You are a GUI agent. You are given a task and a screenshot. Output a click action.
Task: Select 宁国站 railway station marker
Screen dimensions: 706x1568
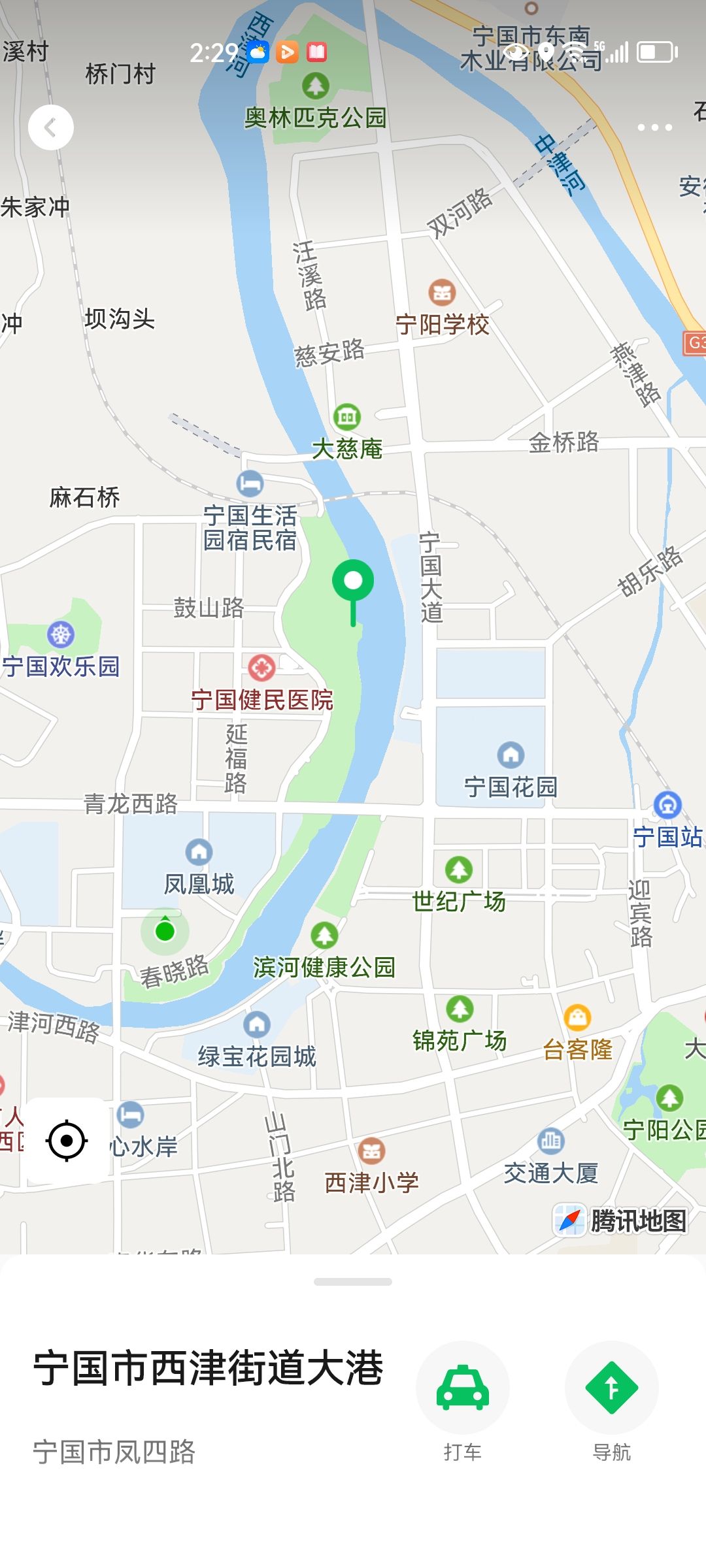click(x=667, y=805)
